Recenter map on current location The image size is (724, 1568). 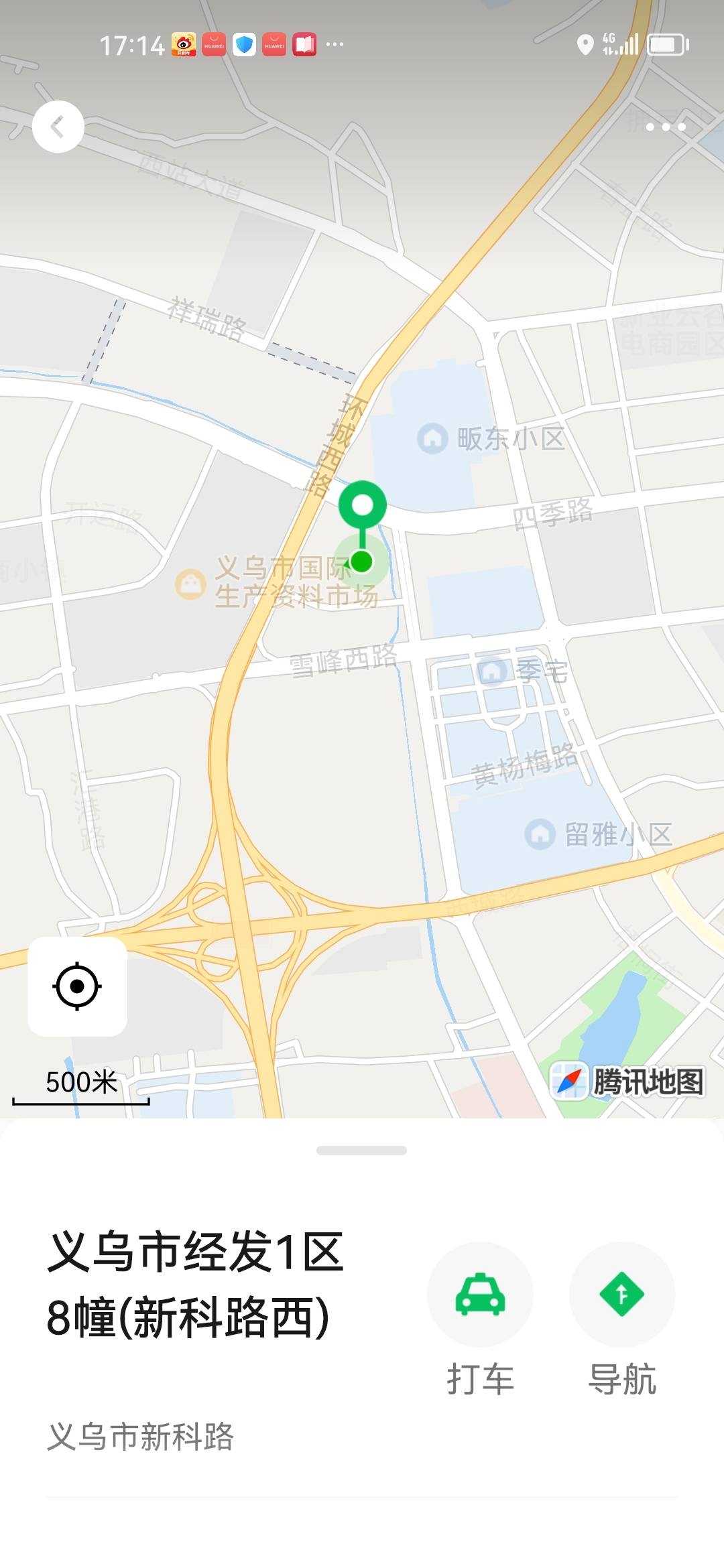click(x=77, y=986)
